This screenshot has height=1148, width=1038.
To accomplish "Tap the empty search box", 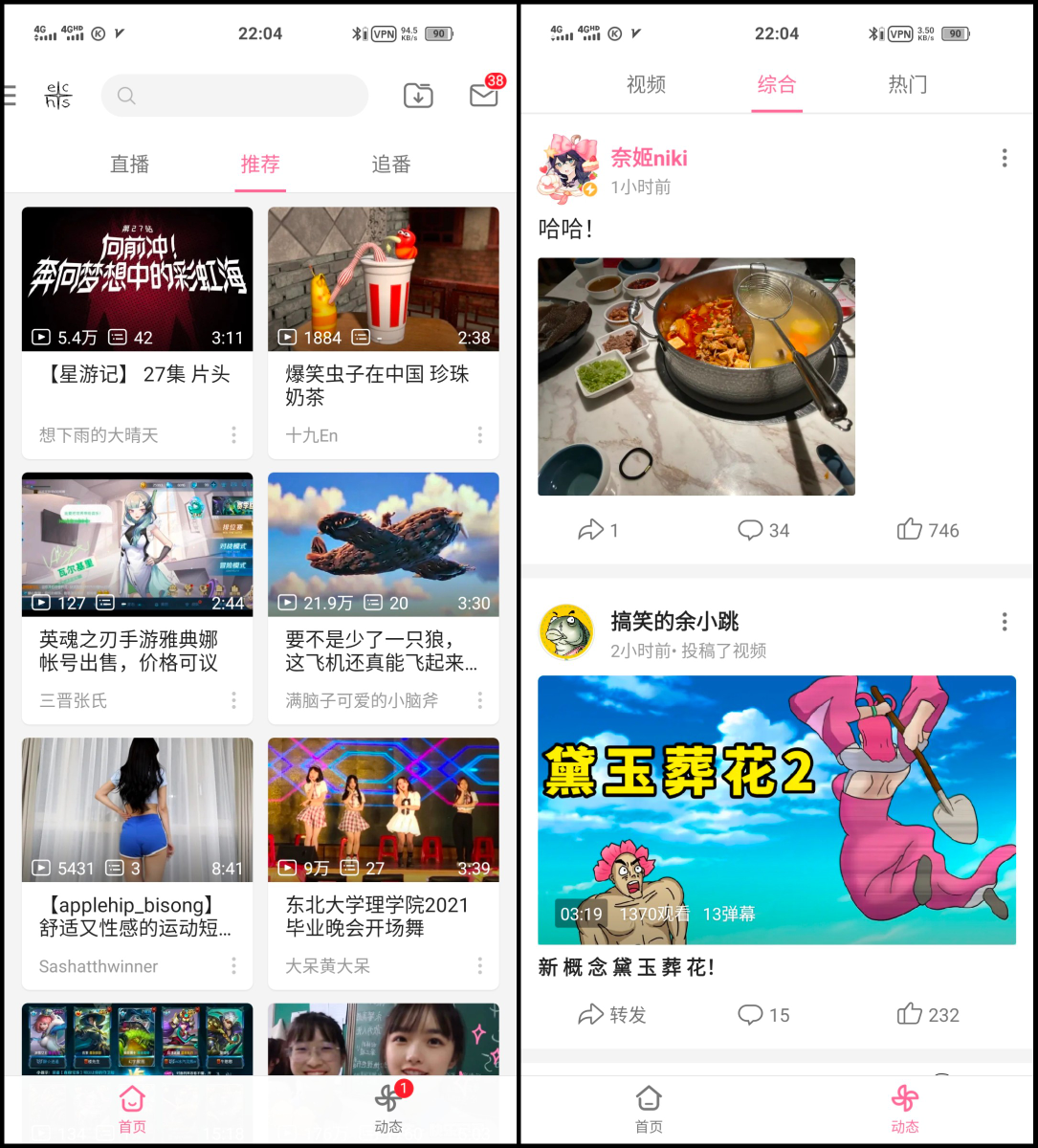I will click(234, 96).
